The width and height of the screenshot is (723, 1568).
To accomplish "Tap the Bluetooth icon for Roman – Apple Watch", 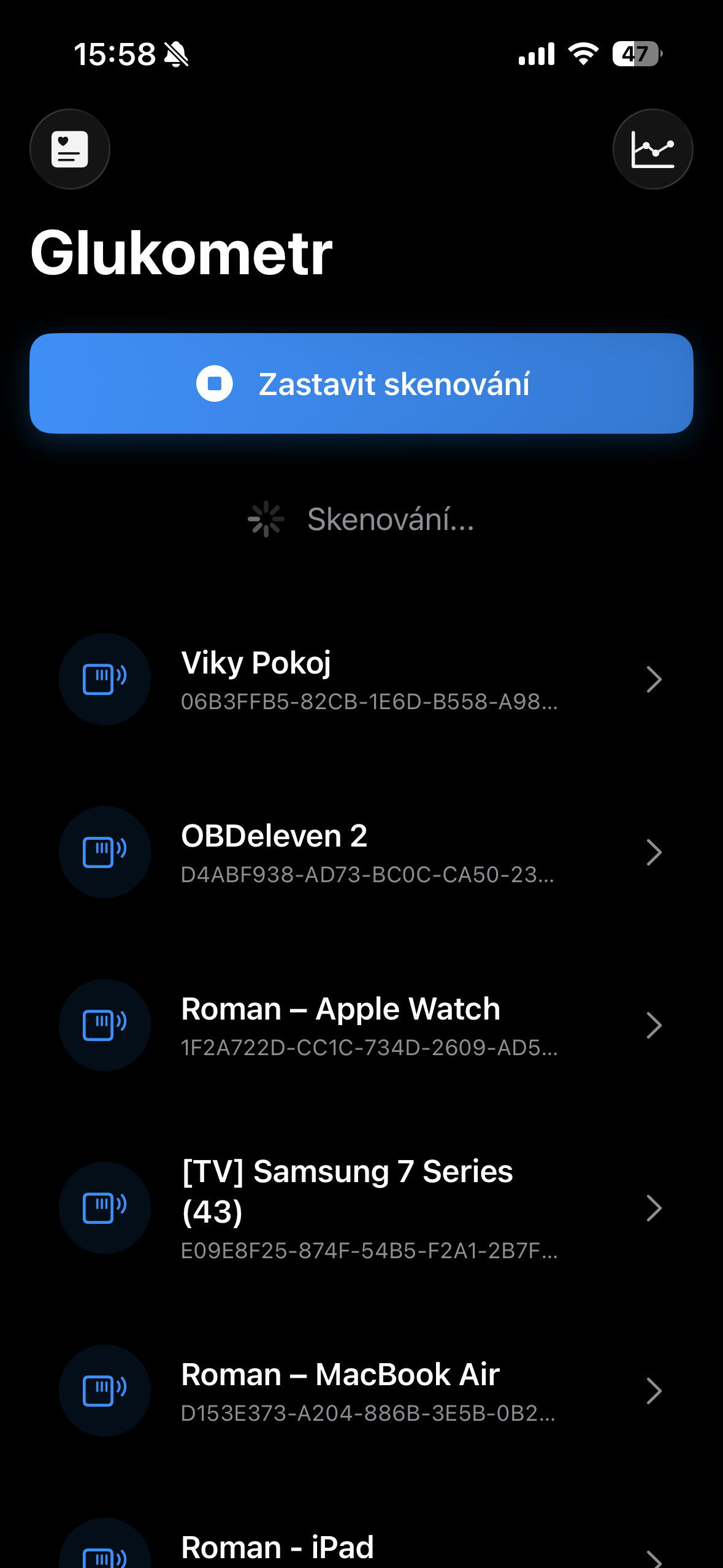I will pyautogui.click(x=104, y=1024).
